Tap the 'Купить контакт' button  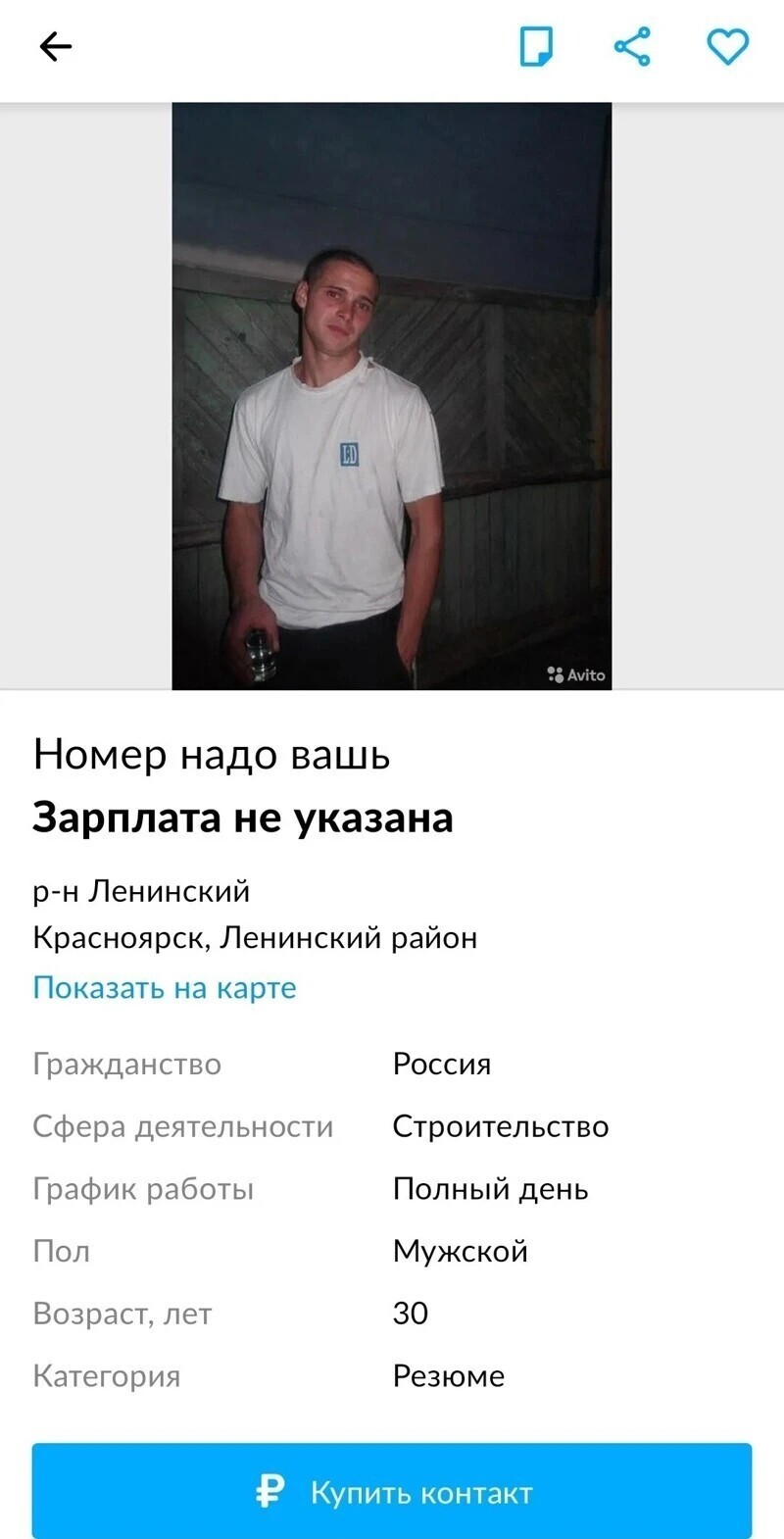pos(392,1492)
